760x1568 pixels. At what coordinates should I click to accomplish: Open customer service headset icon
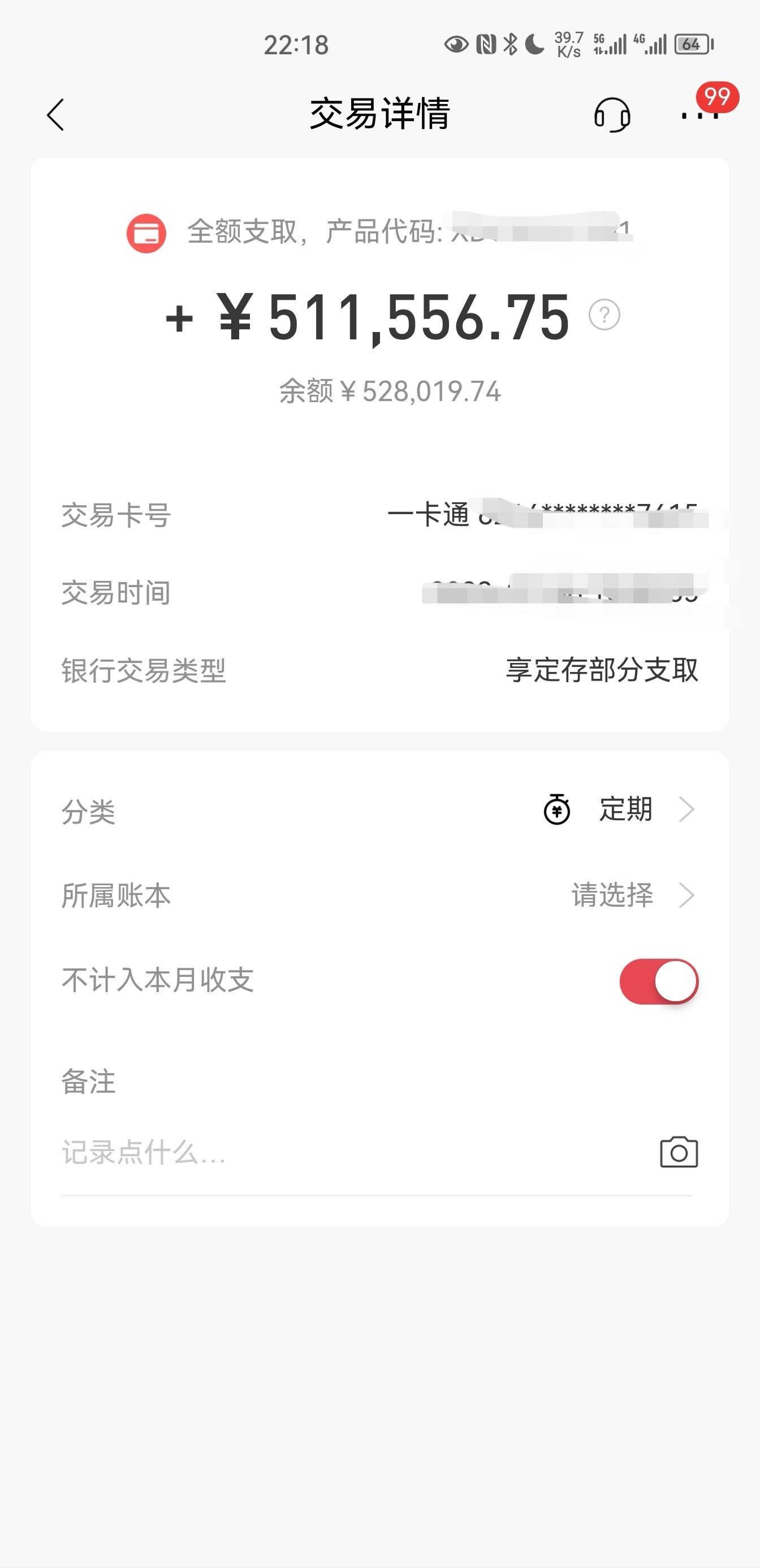pos(611,114)
